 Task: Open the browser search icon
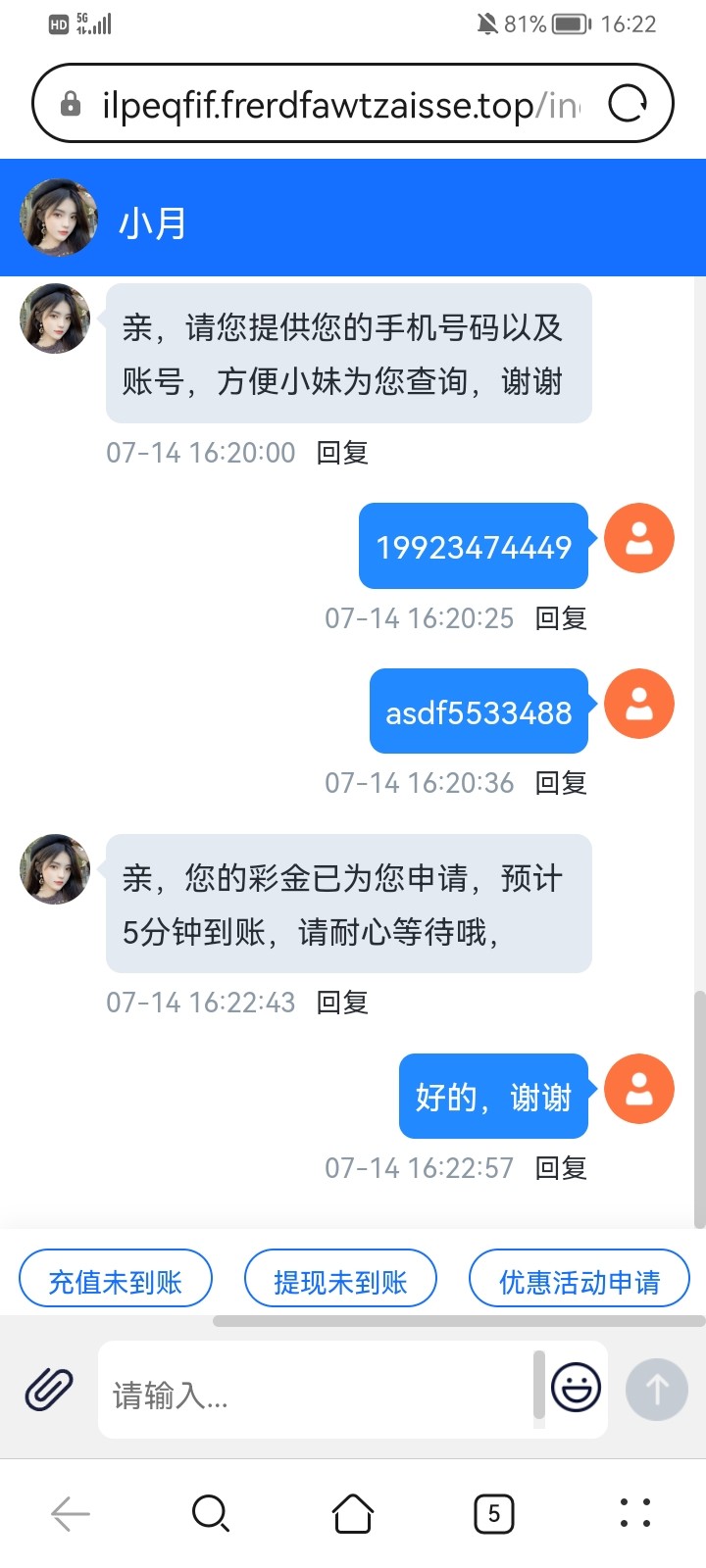(x=211, y=1513)
